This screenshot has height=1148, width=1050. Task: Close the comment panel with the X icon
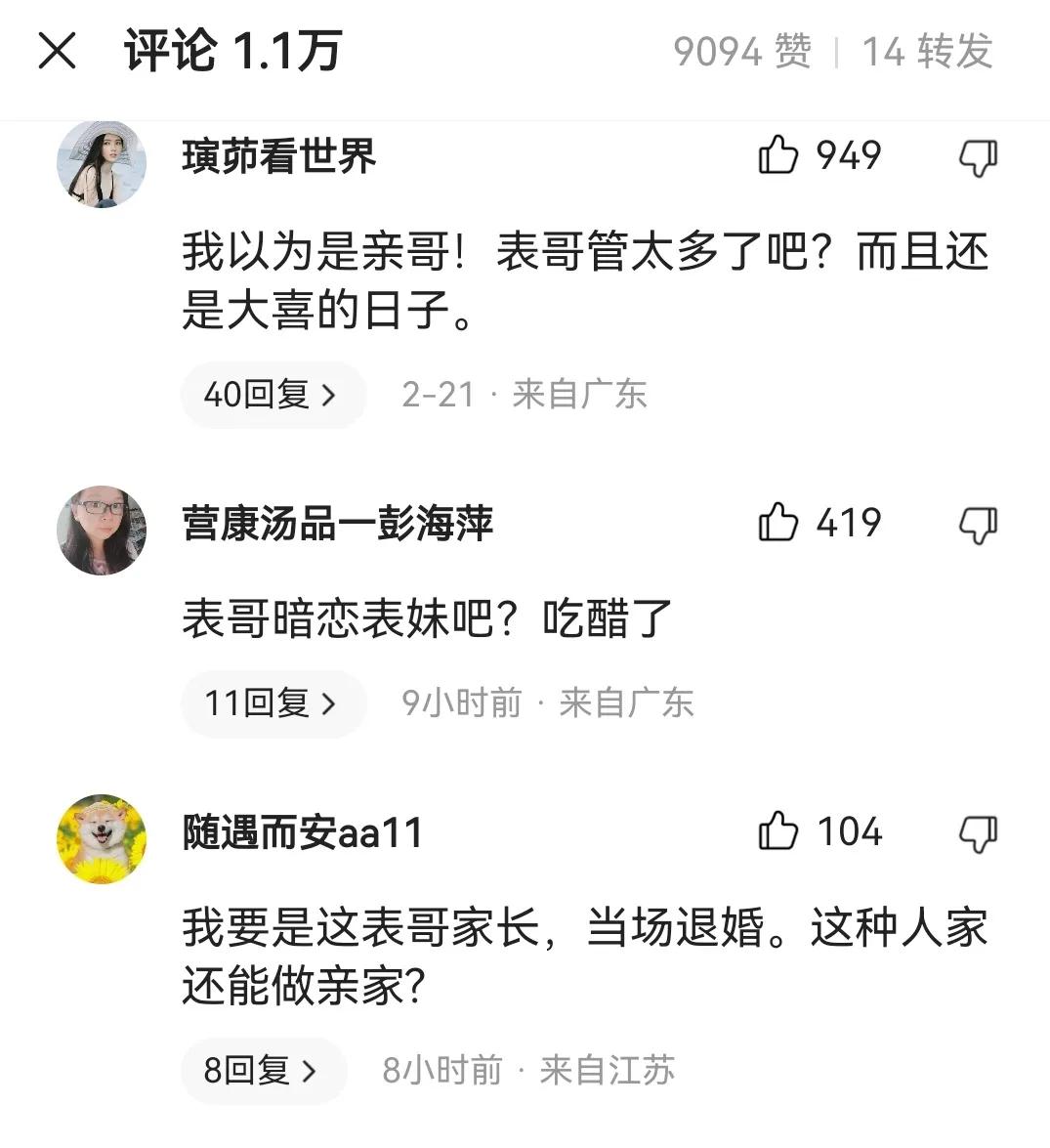coord(59,51)
